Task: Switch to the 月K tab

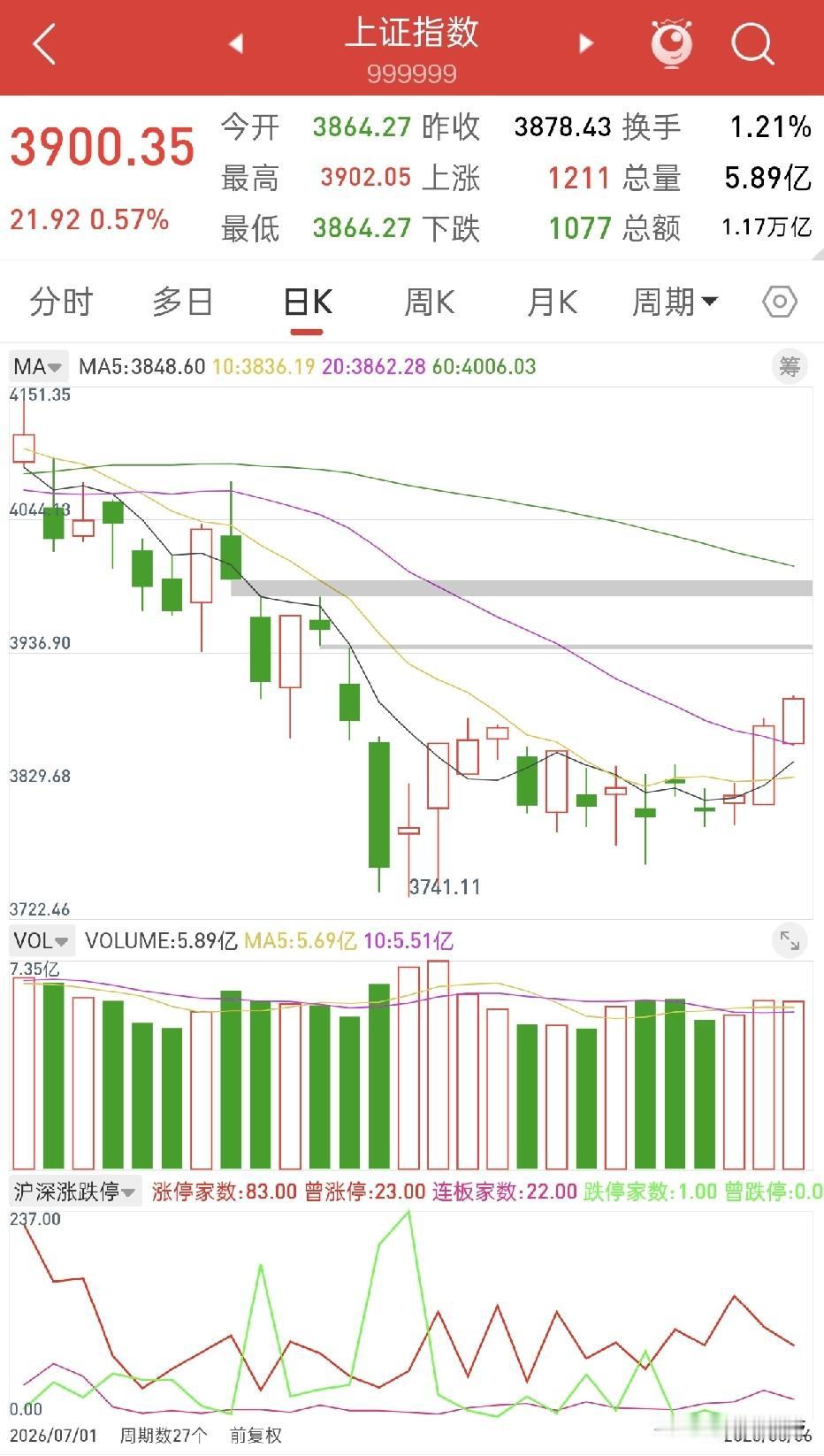Action: [552, 303]
